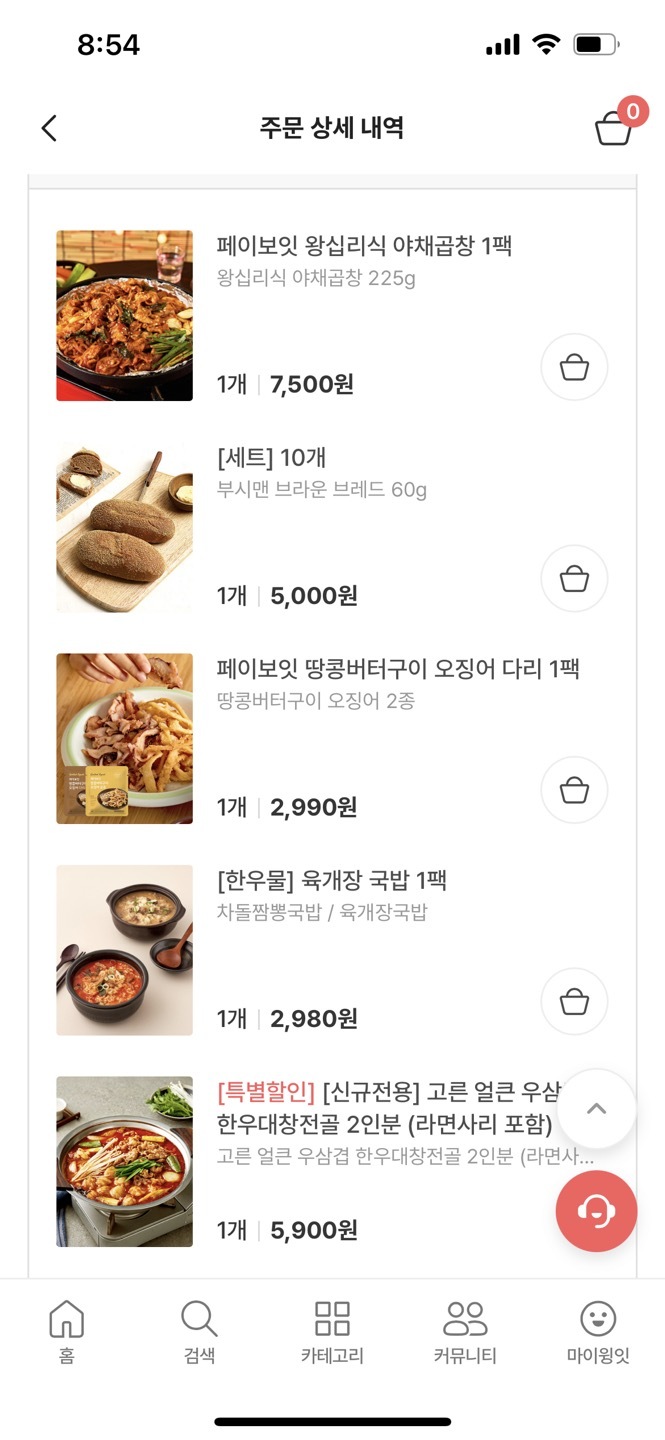Add 육개장 국밥 to cart
This screenshot has height=1440, width=665.
point(574,1002)
